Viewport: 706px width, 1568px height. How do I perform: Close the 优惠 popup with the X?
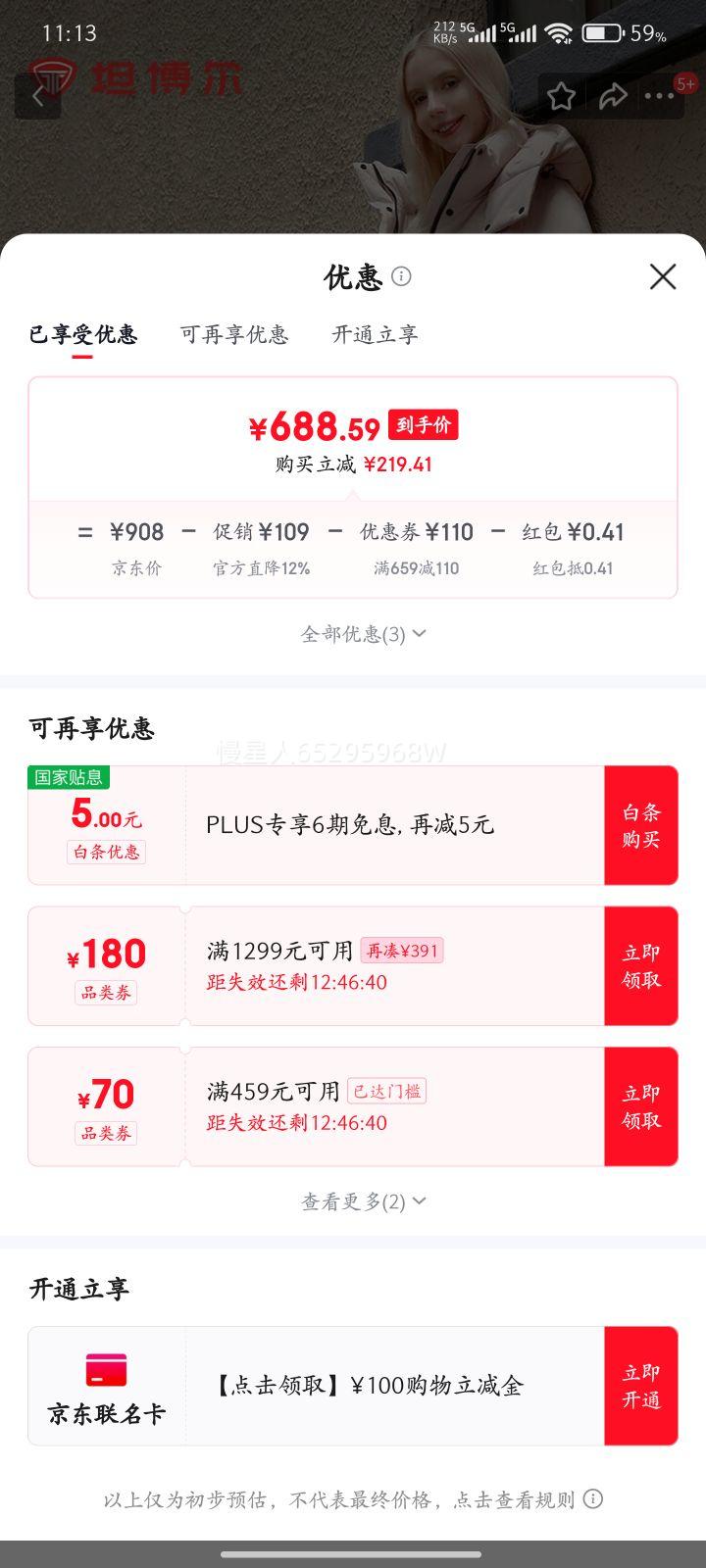click(x=663, y=277)
